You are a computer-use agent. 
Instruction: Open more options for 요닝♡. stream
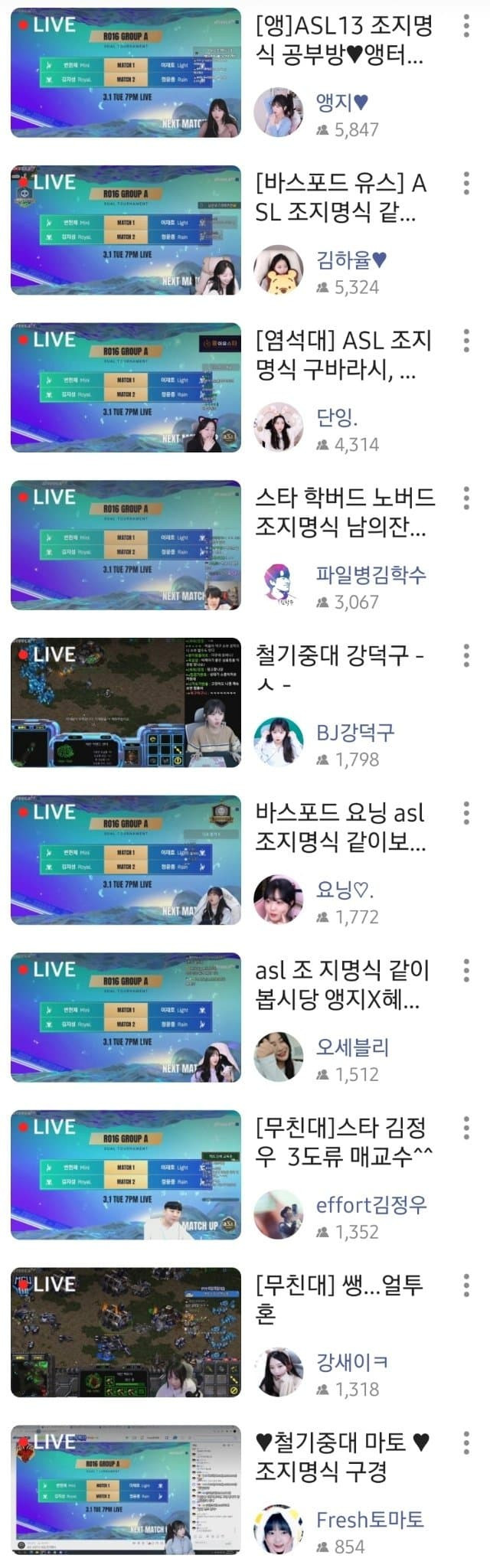(466, 813)
